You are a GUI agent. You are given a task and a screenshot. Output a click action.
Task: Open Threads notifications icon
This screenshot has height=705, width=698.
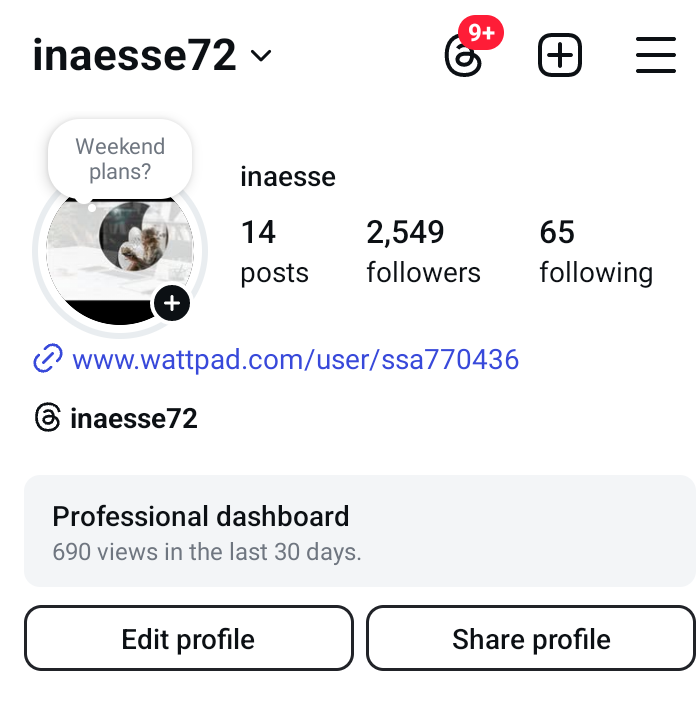point(464,56)
